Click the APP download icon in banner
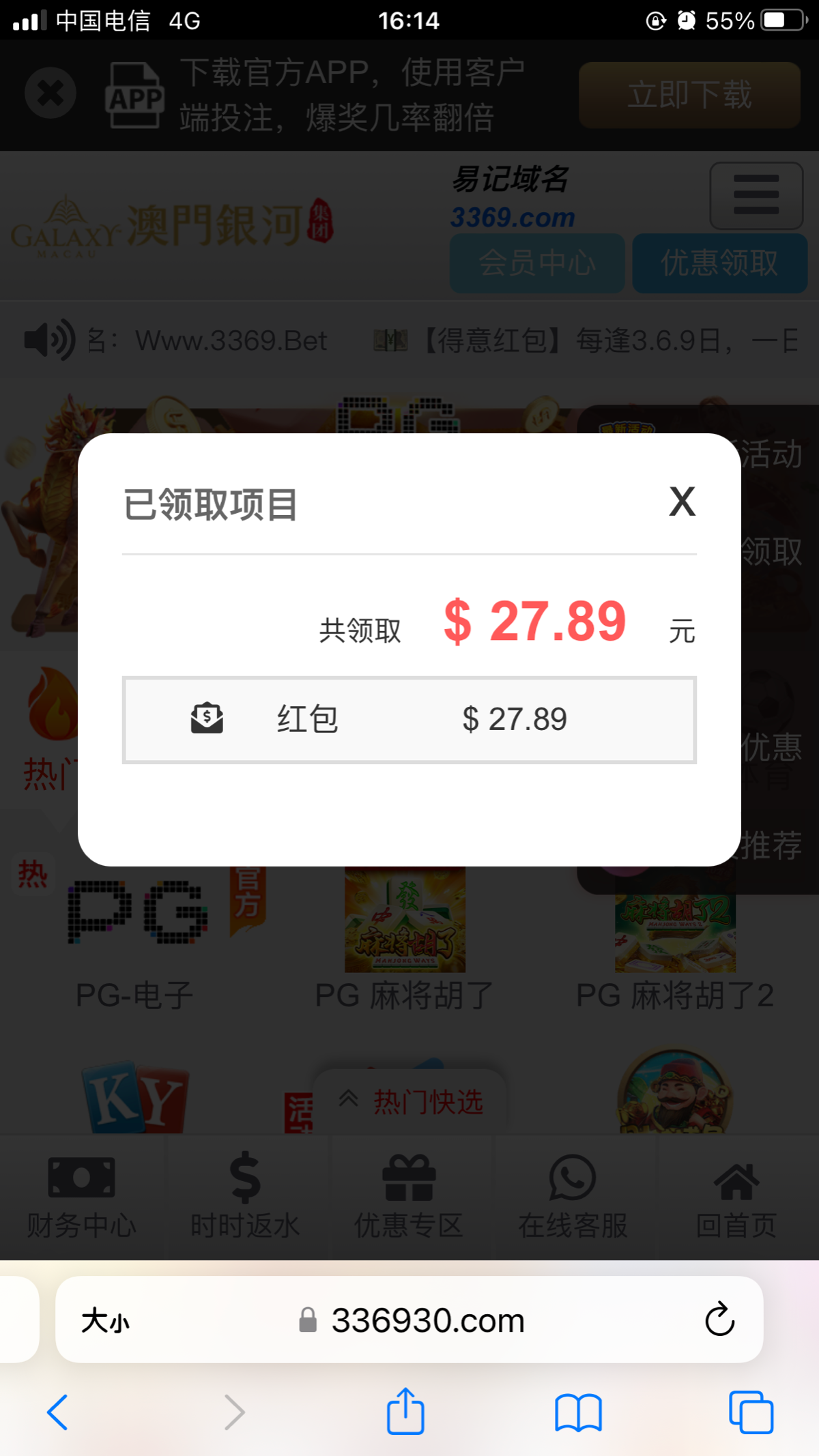Image resolution: width=819 pixels, height=1456 pixels. tap(135, 95)
